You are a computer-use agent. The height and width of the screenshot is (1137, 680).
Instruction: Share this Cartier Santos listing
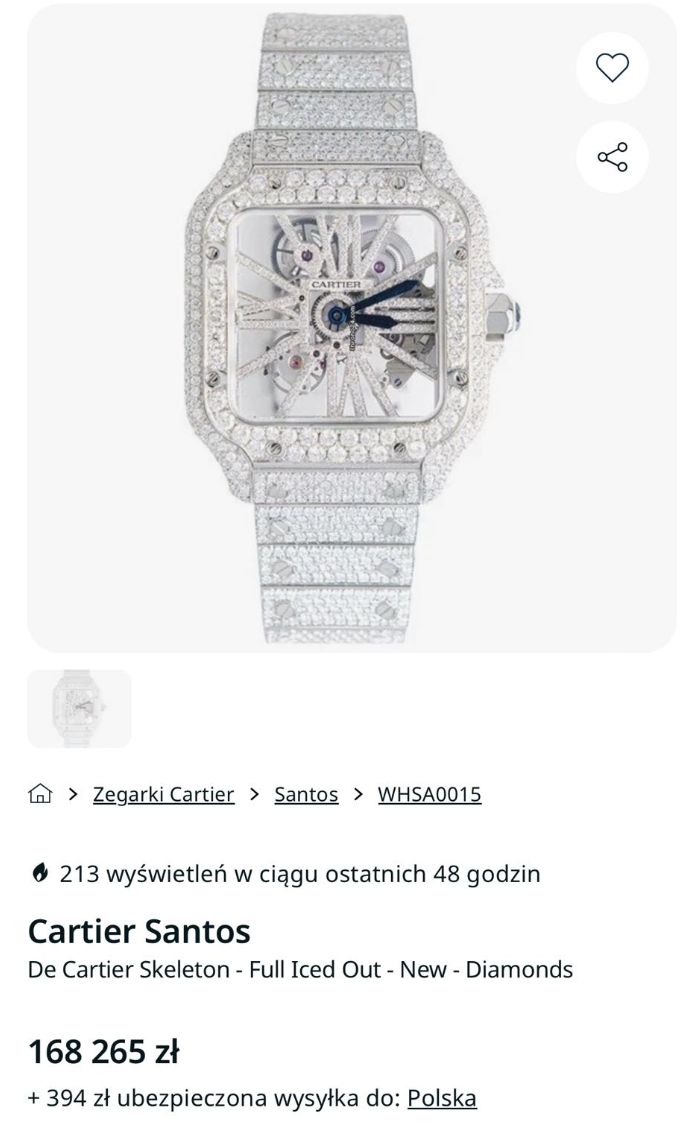click(x=612, y=157)
